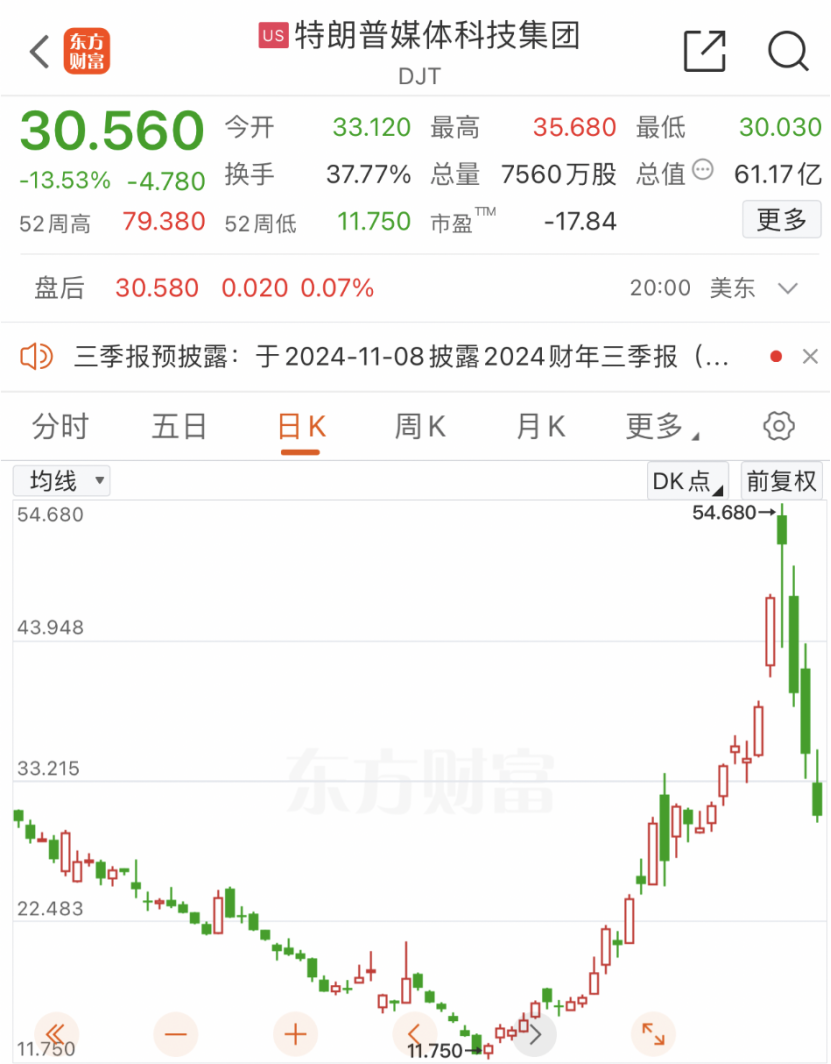Open the 均线 indicator dropdown
Screen dimensions: 831x1064
pyautogui.click(x=61, y=481)
